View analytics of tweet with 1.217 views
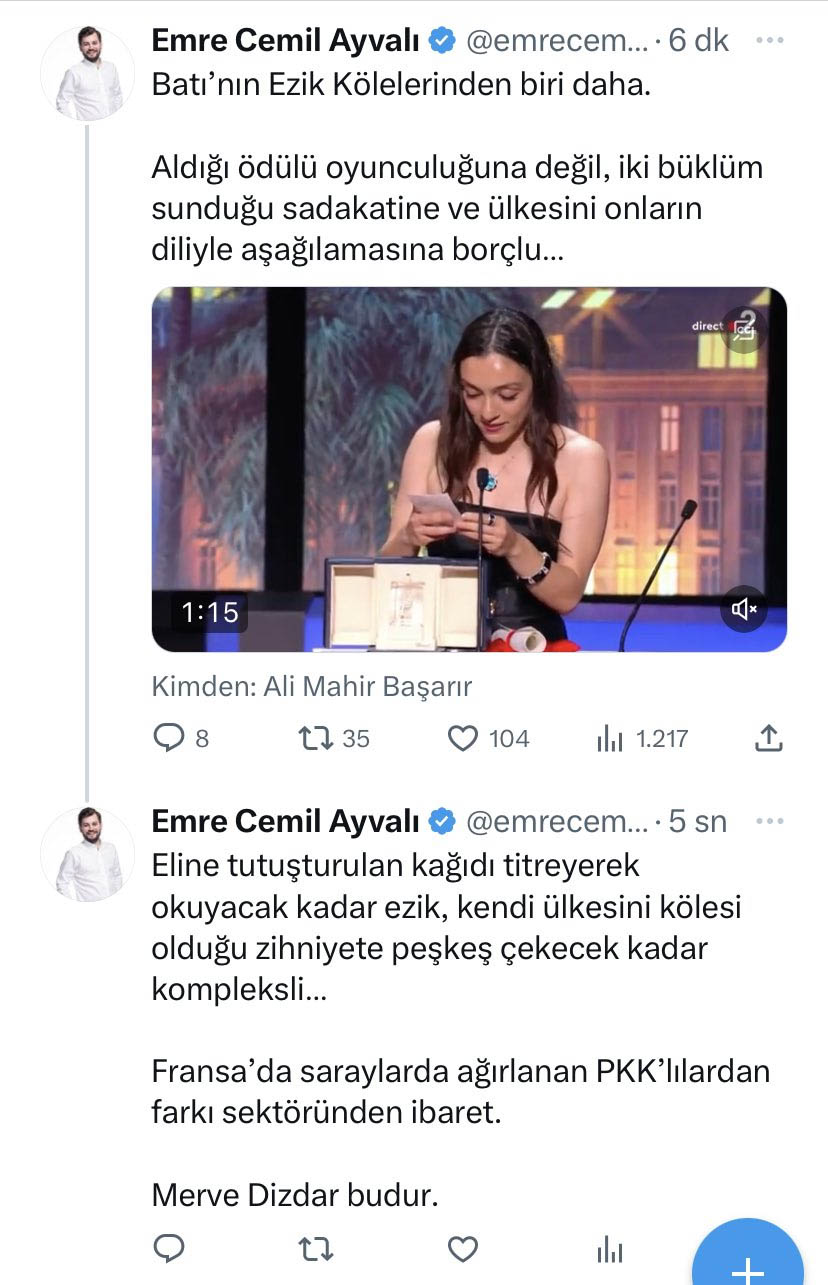Screen dimensions: 828x1285 [x=608, y=739]
